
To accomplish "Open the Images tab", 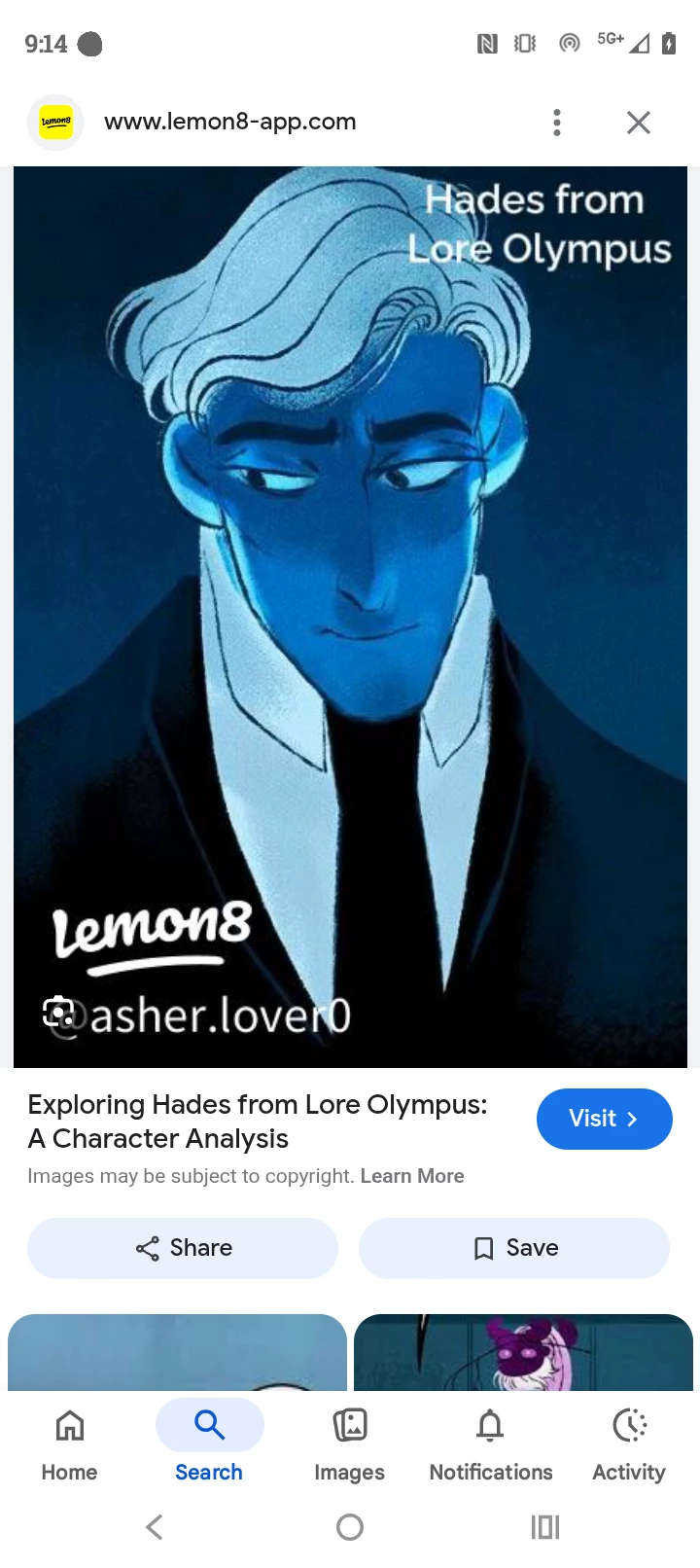I will pos(349,1444).
